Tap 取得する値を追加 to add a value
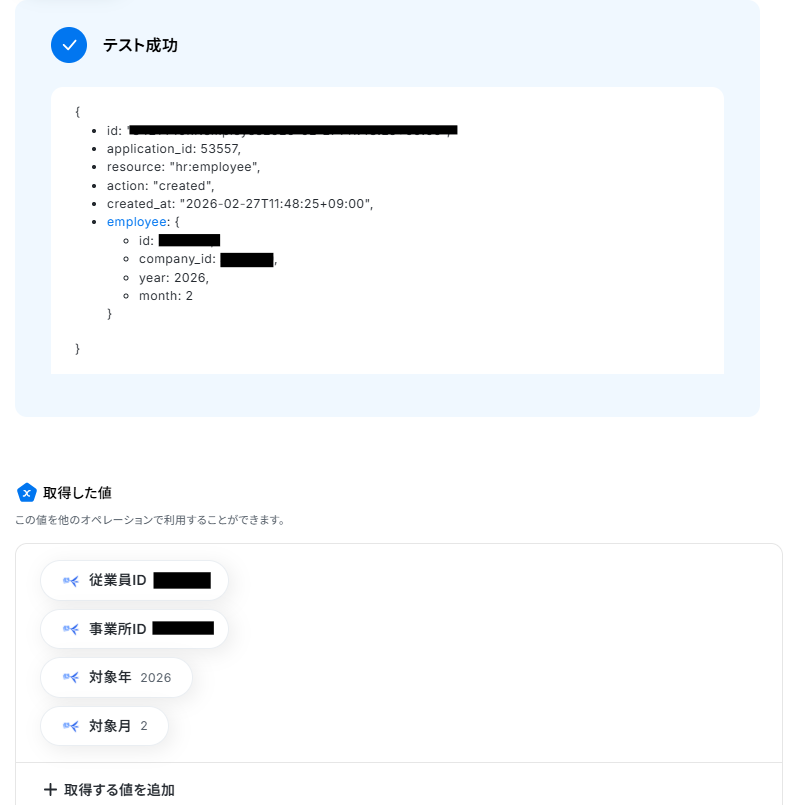This screenshot has width=790, height=805. (x=110, y=790)
